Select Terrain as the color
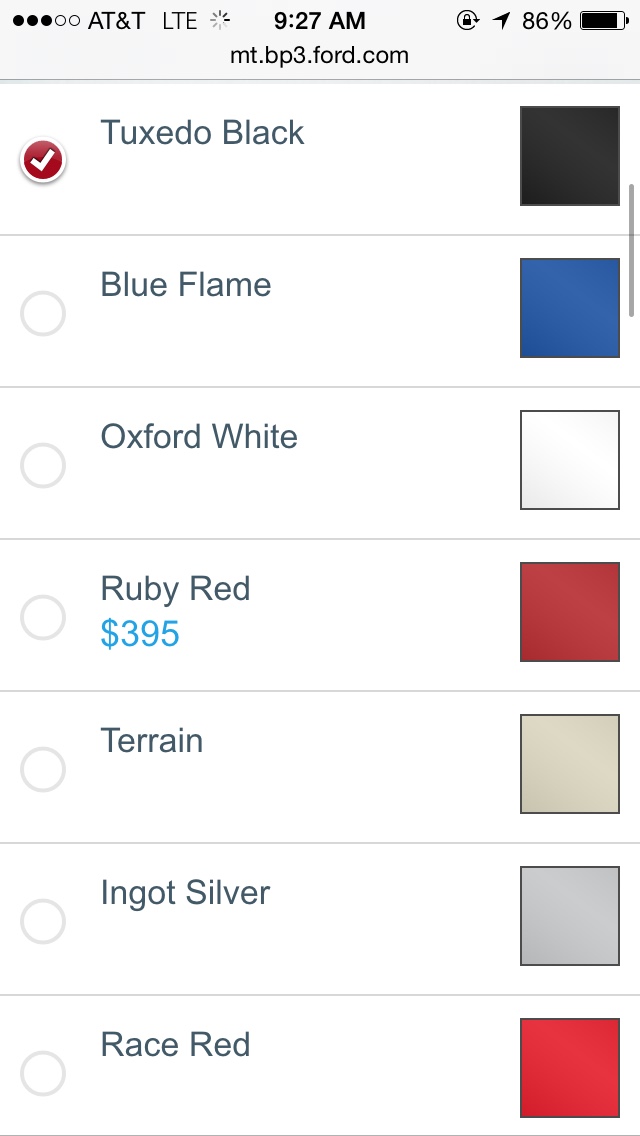Viewport: 640px width, 1136px height. [43, 770]
